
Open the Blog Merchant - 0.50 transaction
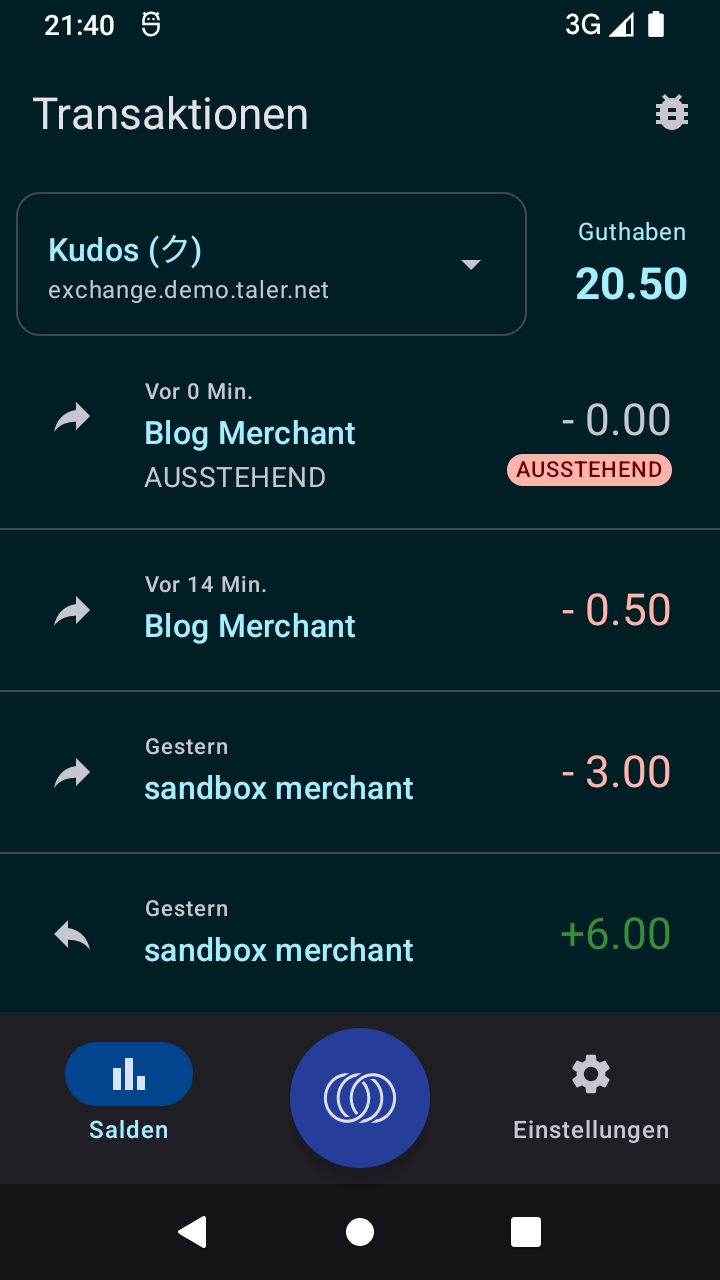point(360,611)
